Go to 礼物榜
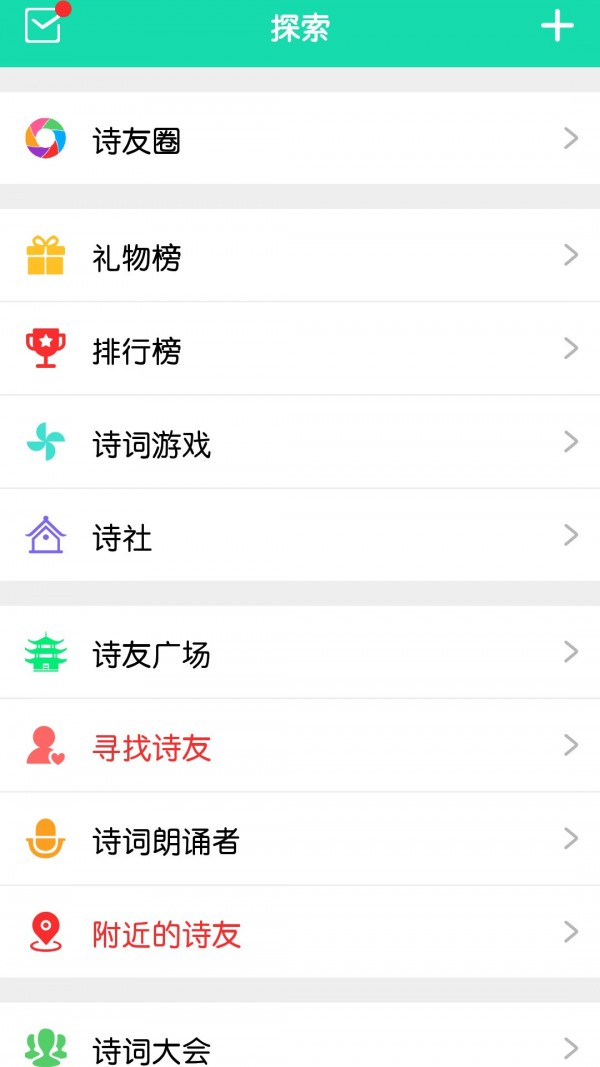 pyautogui.click(x=300, y=256)
